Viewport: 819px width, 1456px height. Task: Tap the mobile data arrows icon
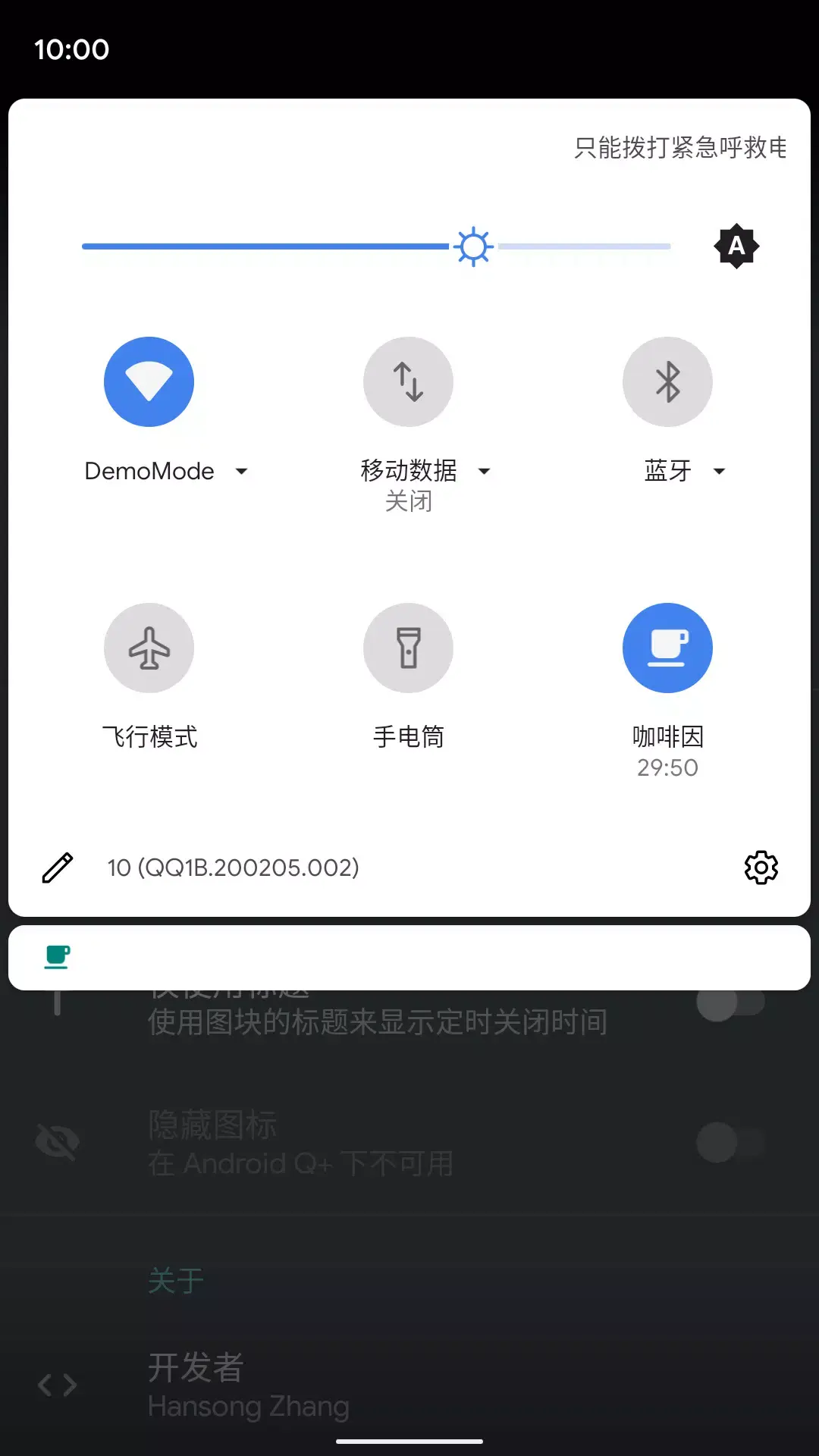pyautogui.click(x=409, y=381)
